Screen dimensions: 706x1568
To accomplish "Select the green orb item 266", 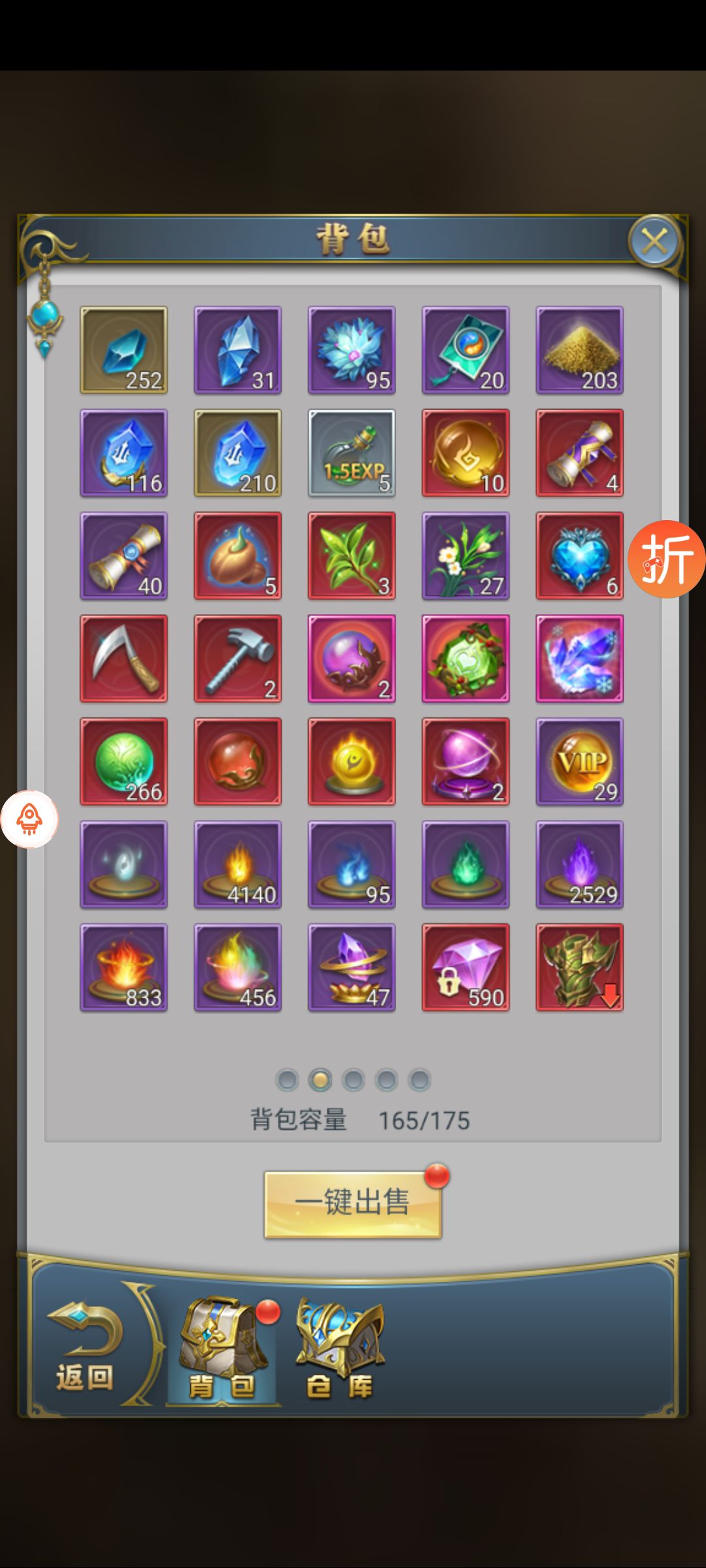I will [x=124, y=761].
